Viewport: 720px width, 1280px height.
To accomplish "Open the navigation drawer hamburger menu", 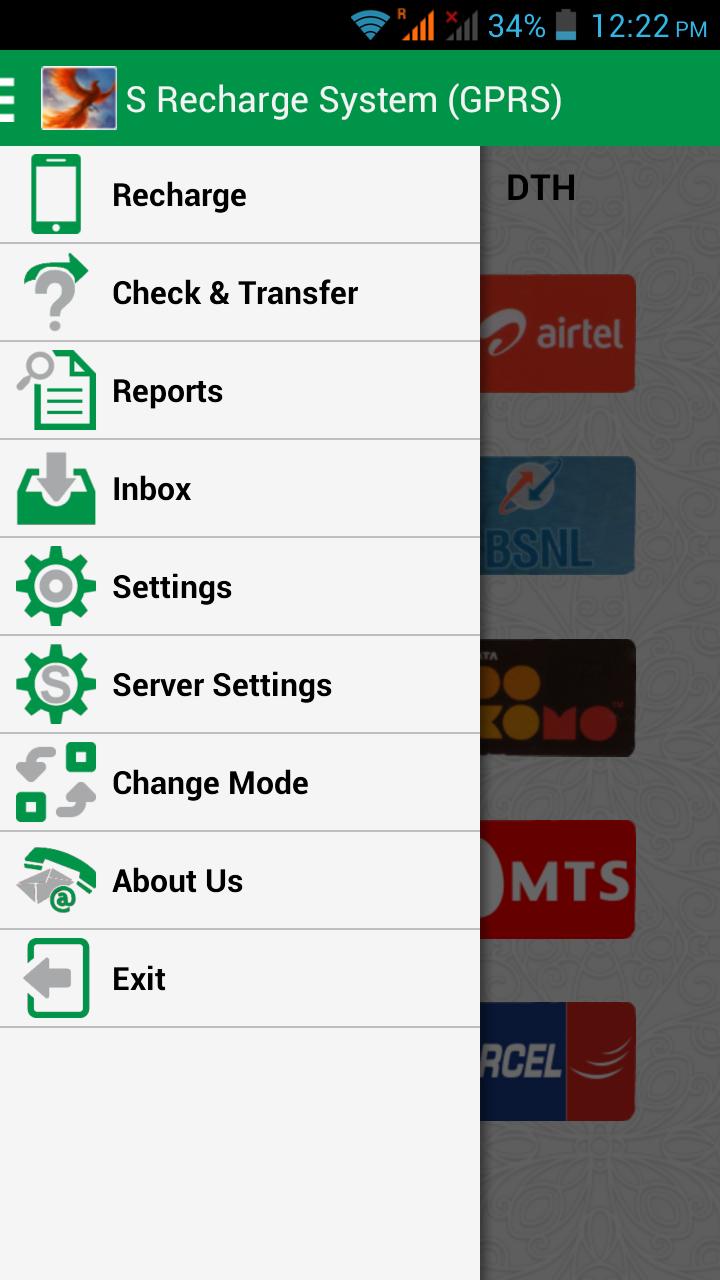I will pos(10,98).
